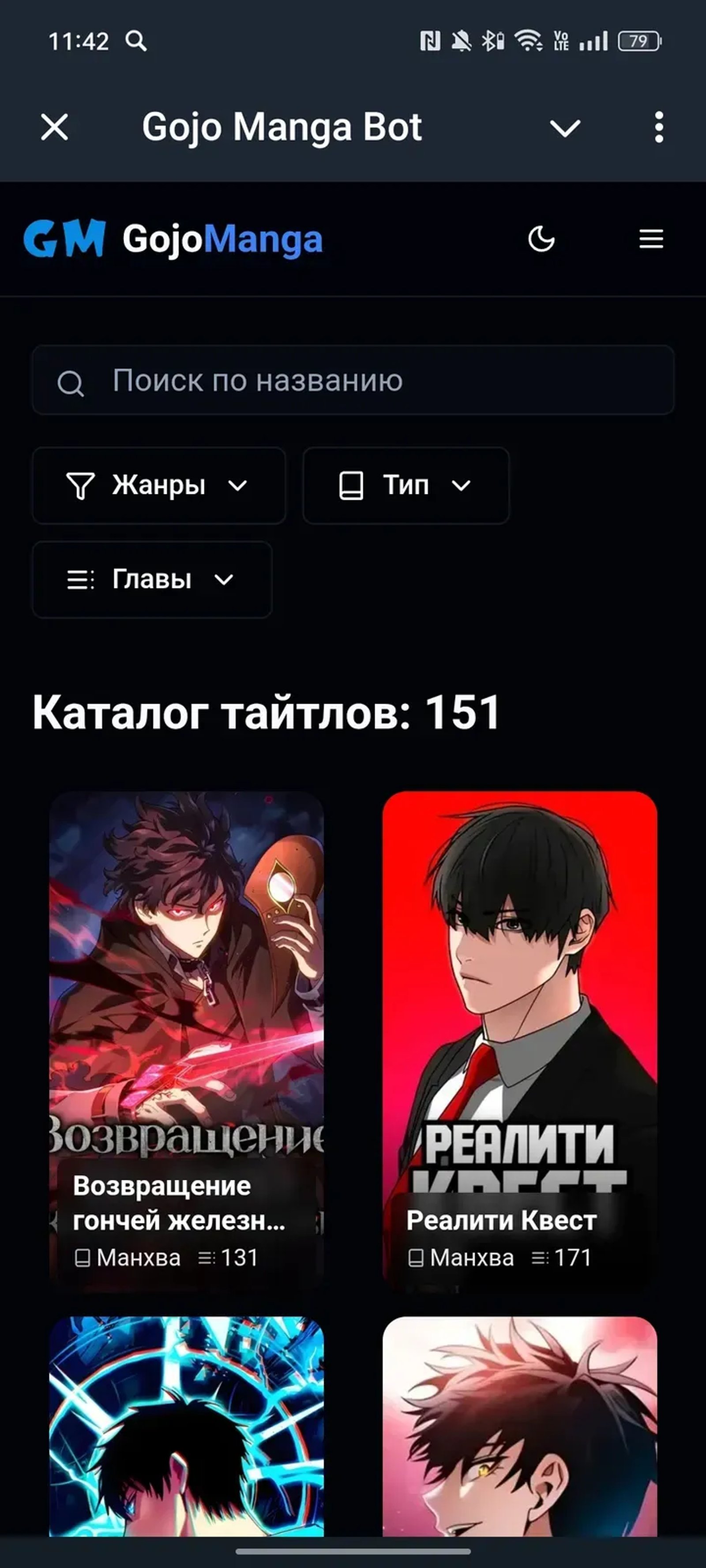Toggle the dark mode moon icon
The image size is (706, 1568).
(541, 239)
